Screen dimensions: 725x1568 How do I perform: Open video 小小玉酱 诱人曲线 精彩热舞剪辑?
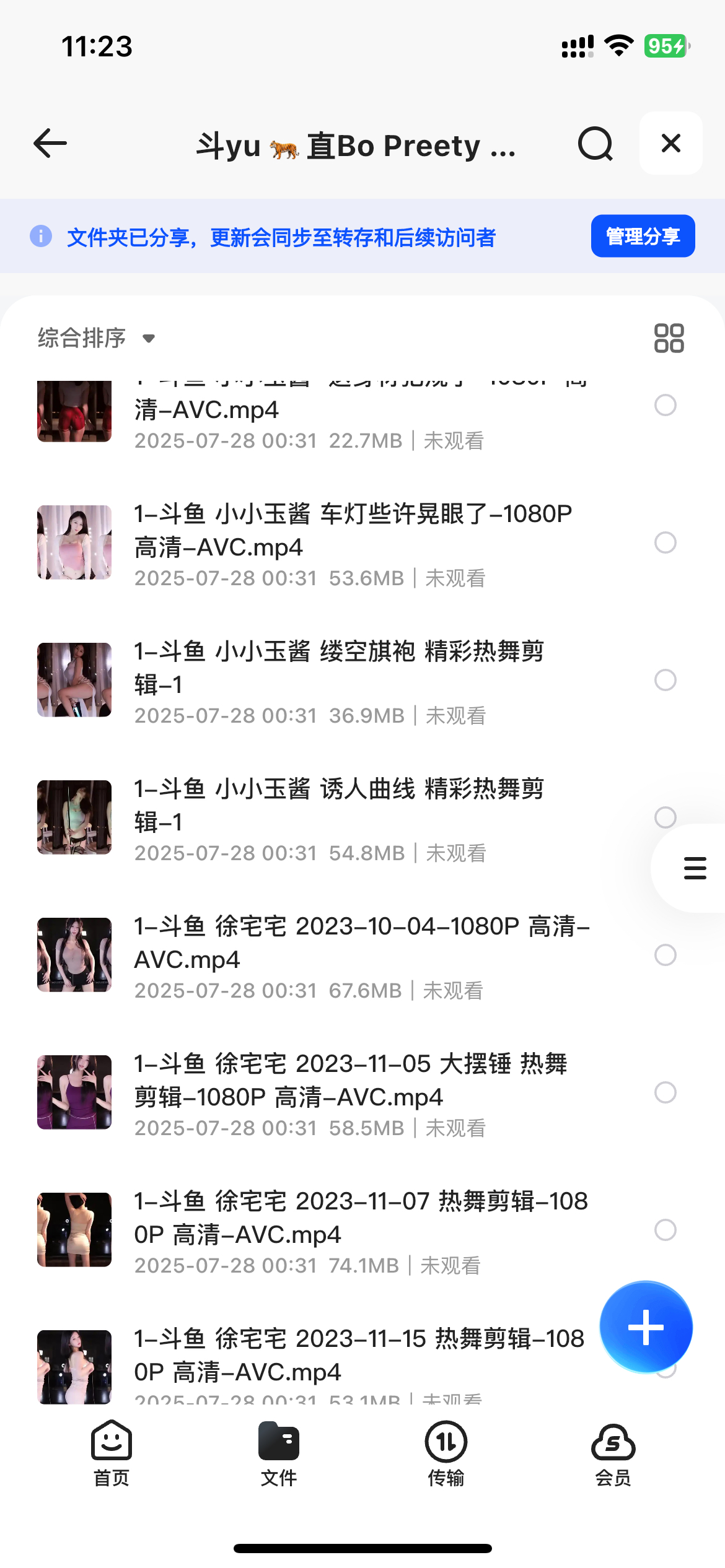point(340,805)
